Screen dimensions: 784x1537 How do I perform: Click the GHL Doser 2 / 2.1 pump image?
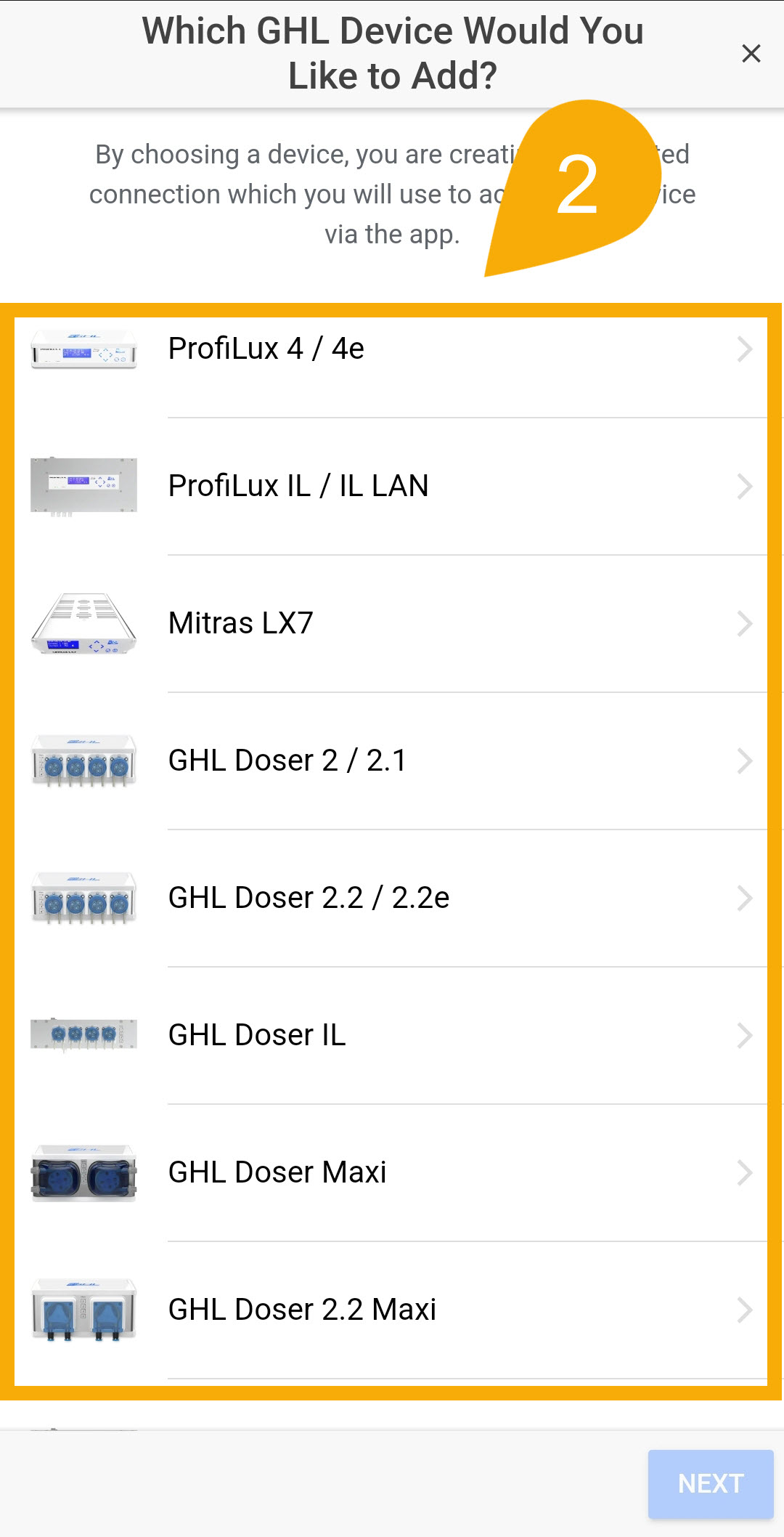[84, 761]
